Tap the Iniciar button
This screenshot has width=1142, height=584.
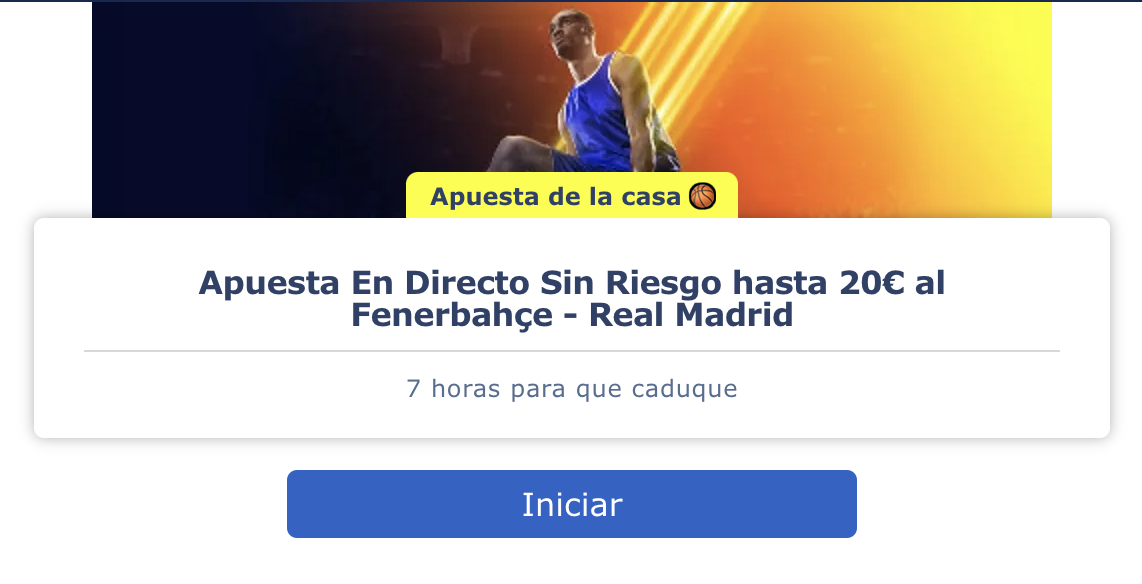pos(571,504)
